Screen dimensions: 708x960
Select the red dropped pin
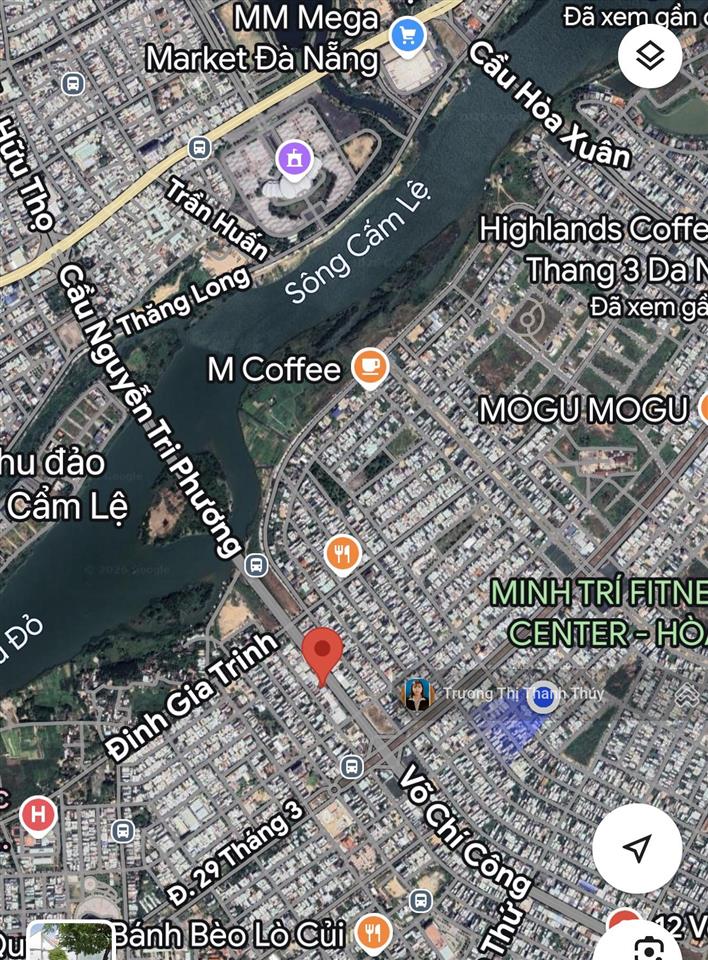point(322,653)
